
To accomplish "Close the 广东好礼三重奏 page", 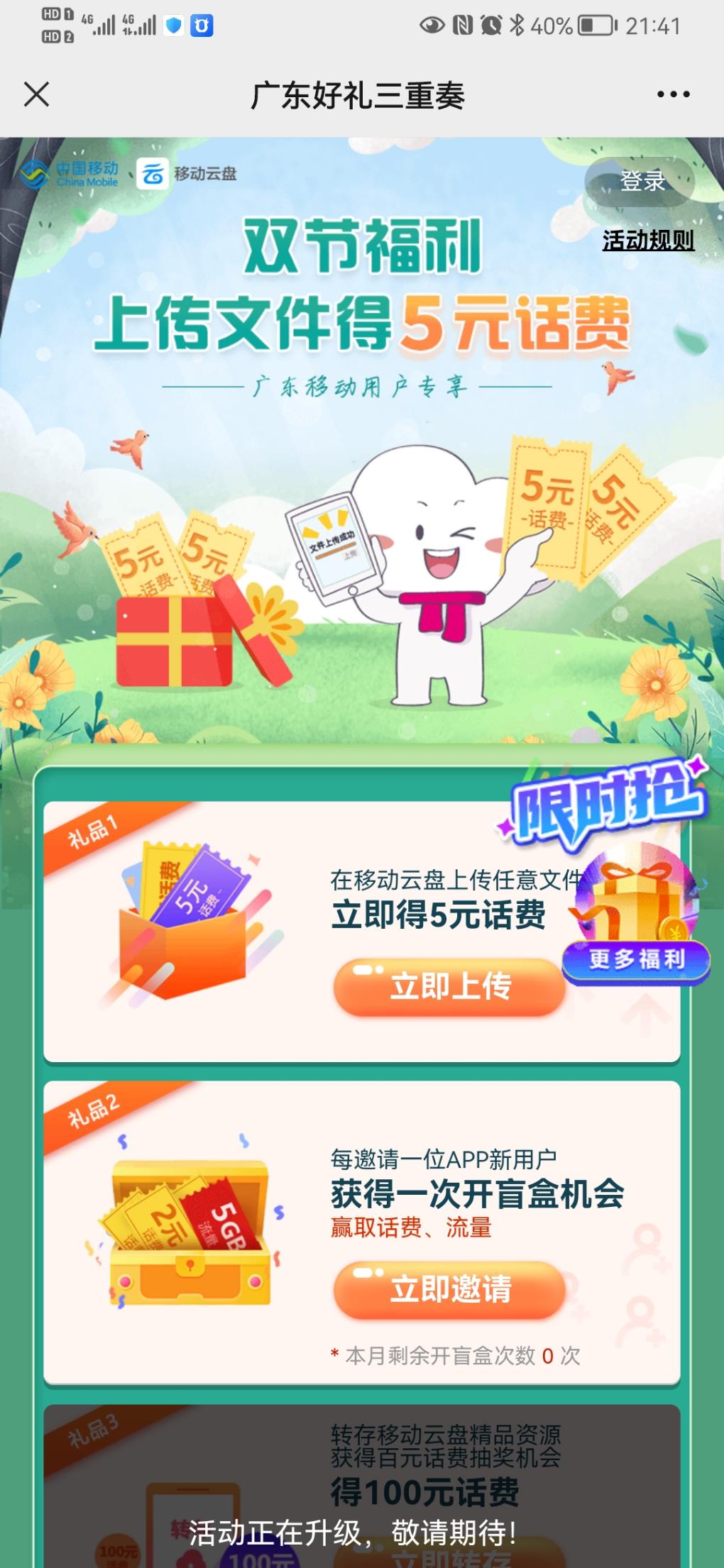I will point(37,94).
